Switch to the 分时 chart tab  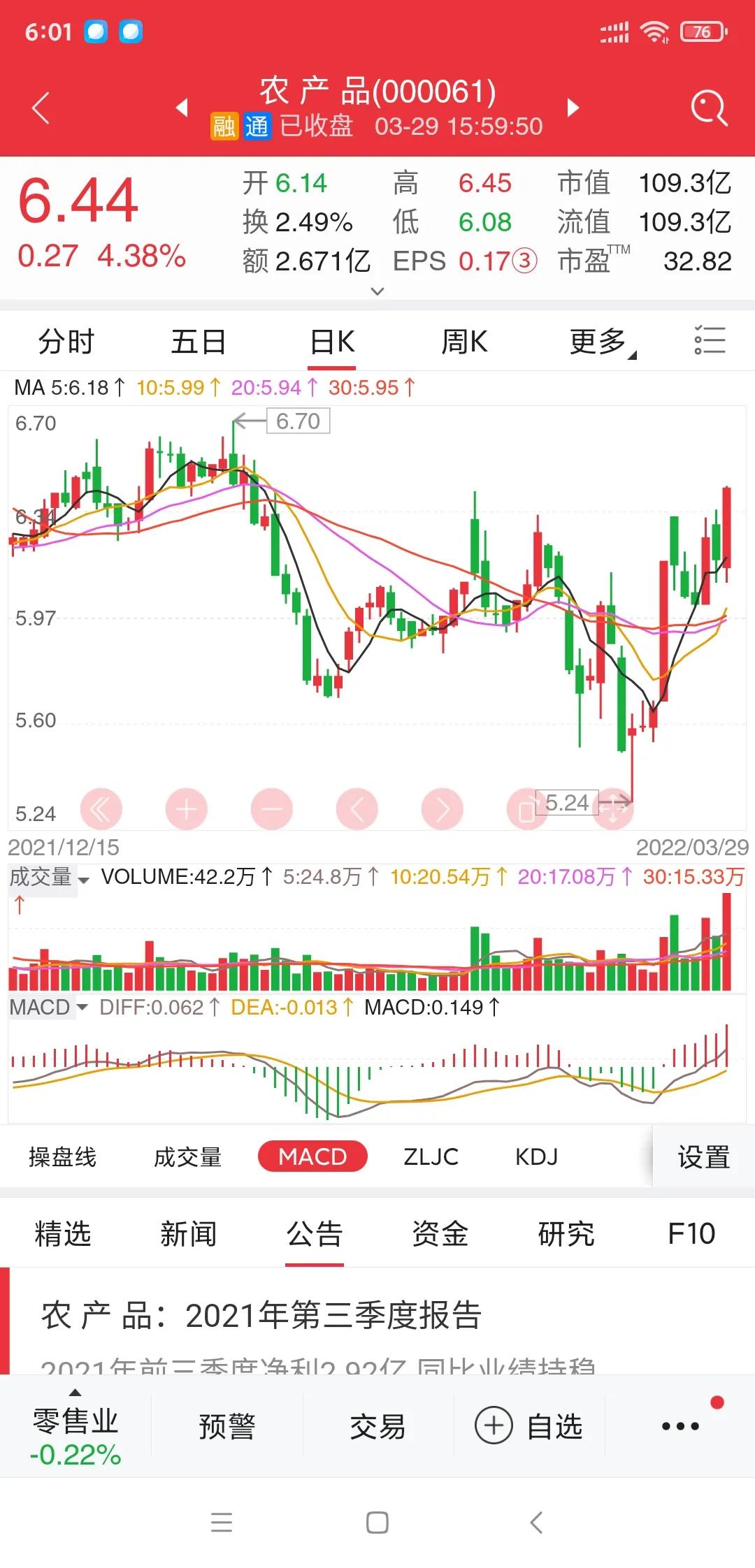(x=66, y=342)
